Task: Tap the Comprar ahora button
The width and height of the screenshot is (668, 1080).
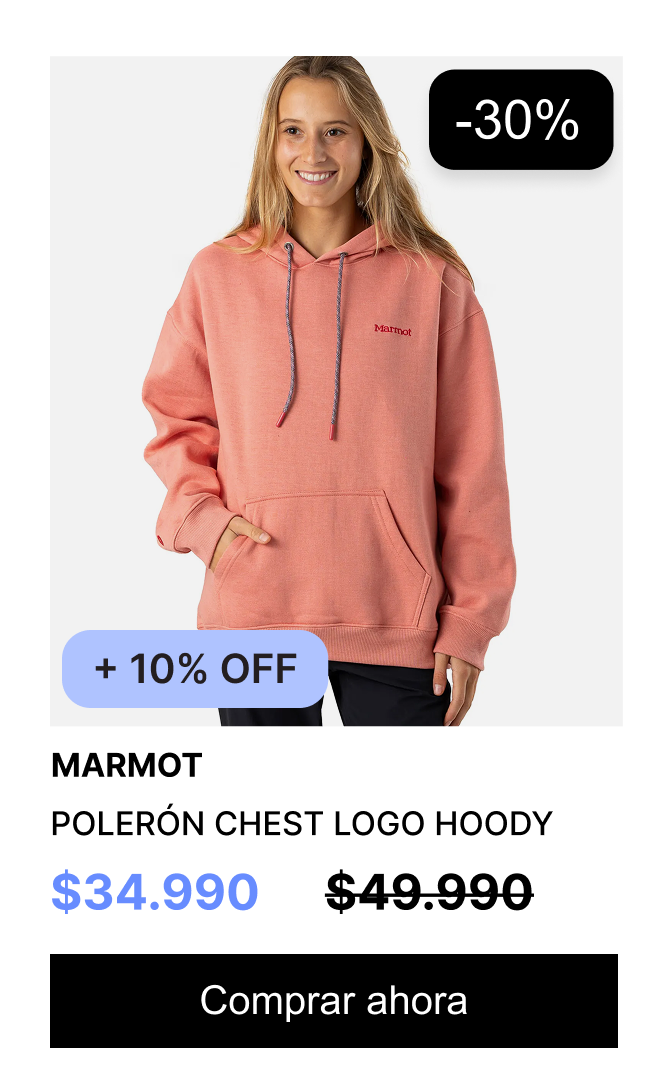Action: [334, 1001]
